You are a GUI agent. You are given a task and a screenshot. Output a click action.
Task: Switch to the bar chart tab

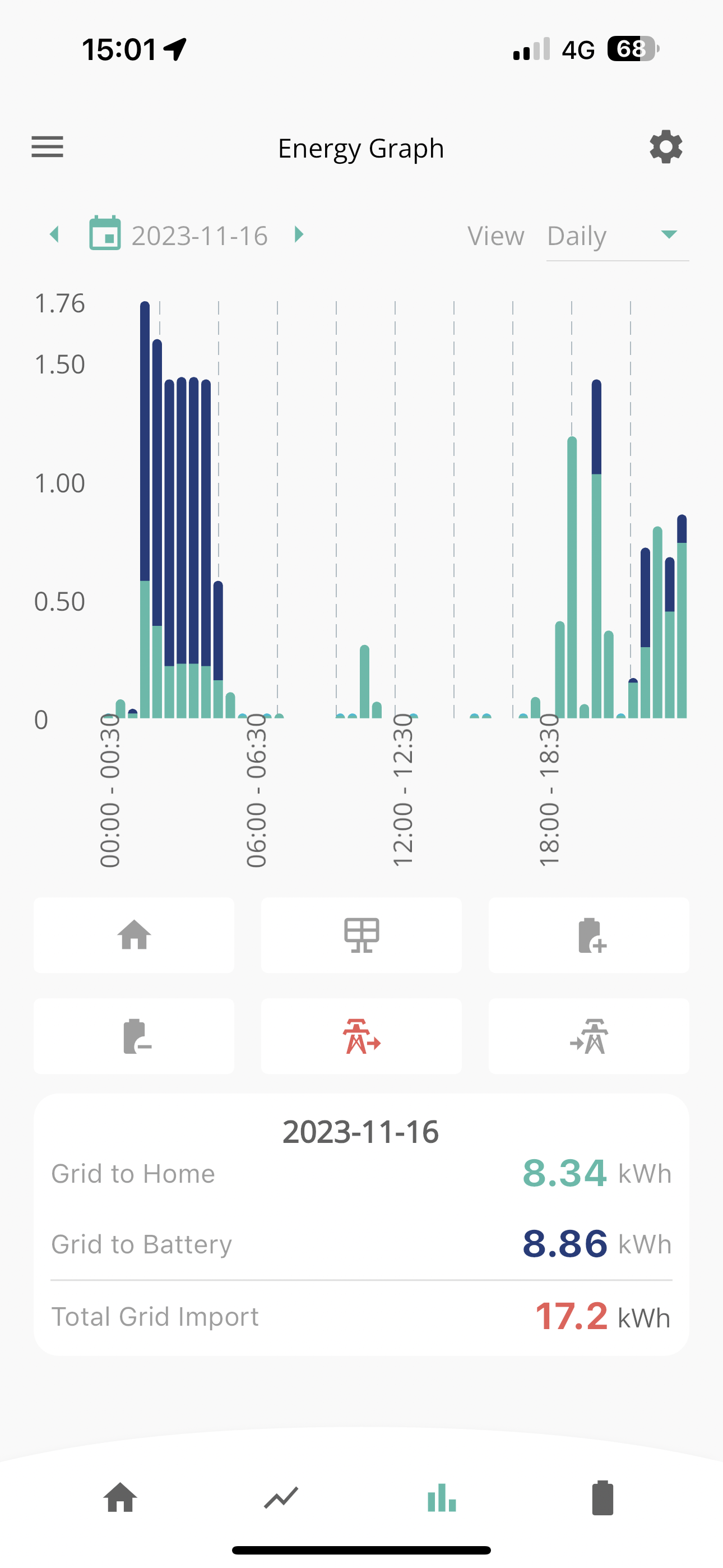[x=442, y=1497]
